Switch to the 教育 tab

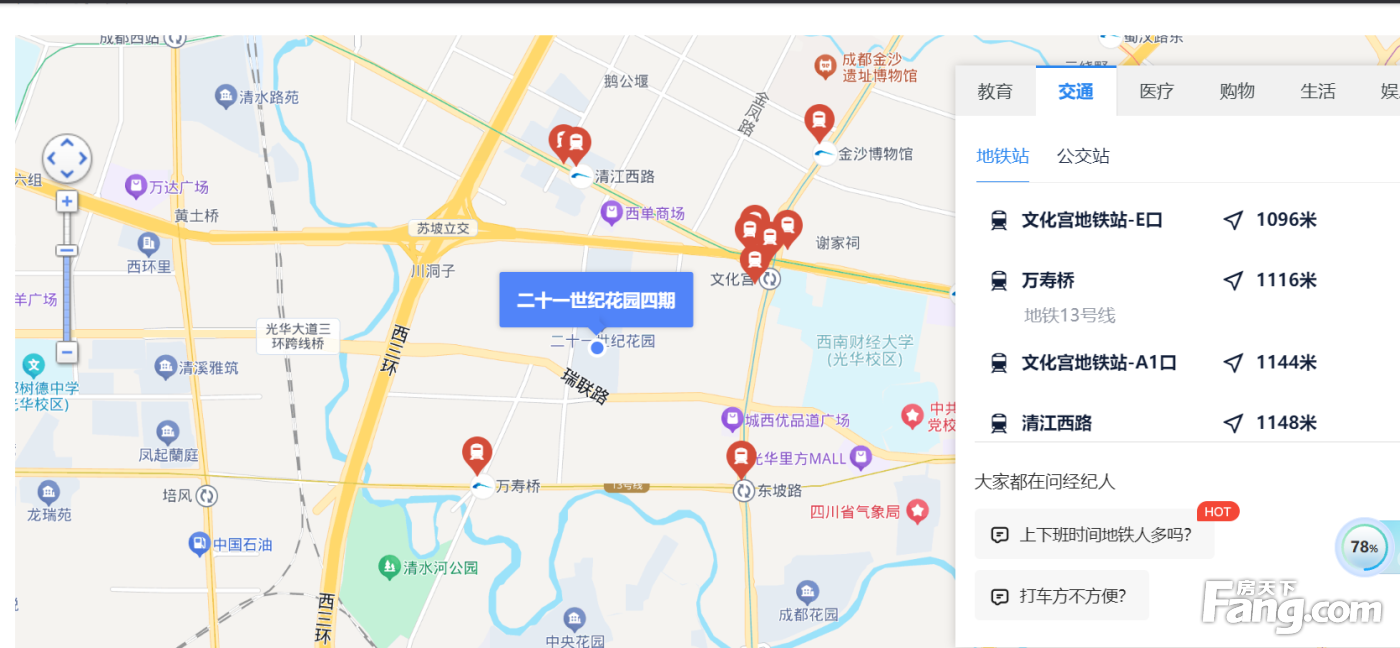(x=994, y=92)
